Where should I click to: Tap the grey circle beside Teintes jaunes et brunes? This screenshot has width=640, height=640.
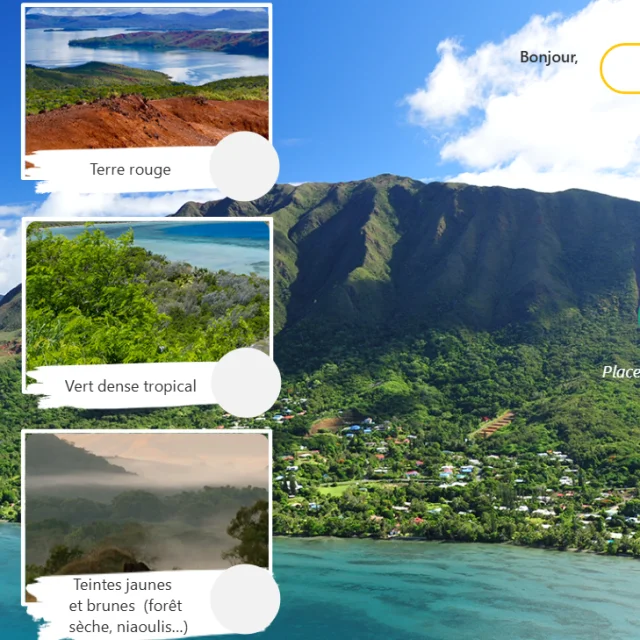click(245, 598)
